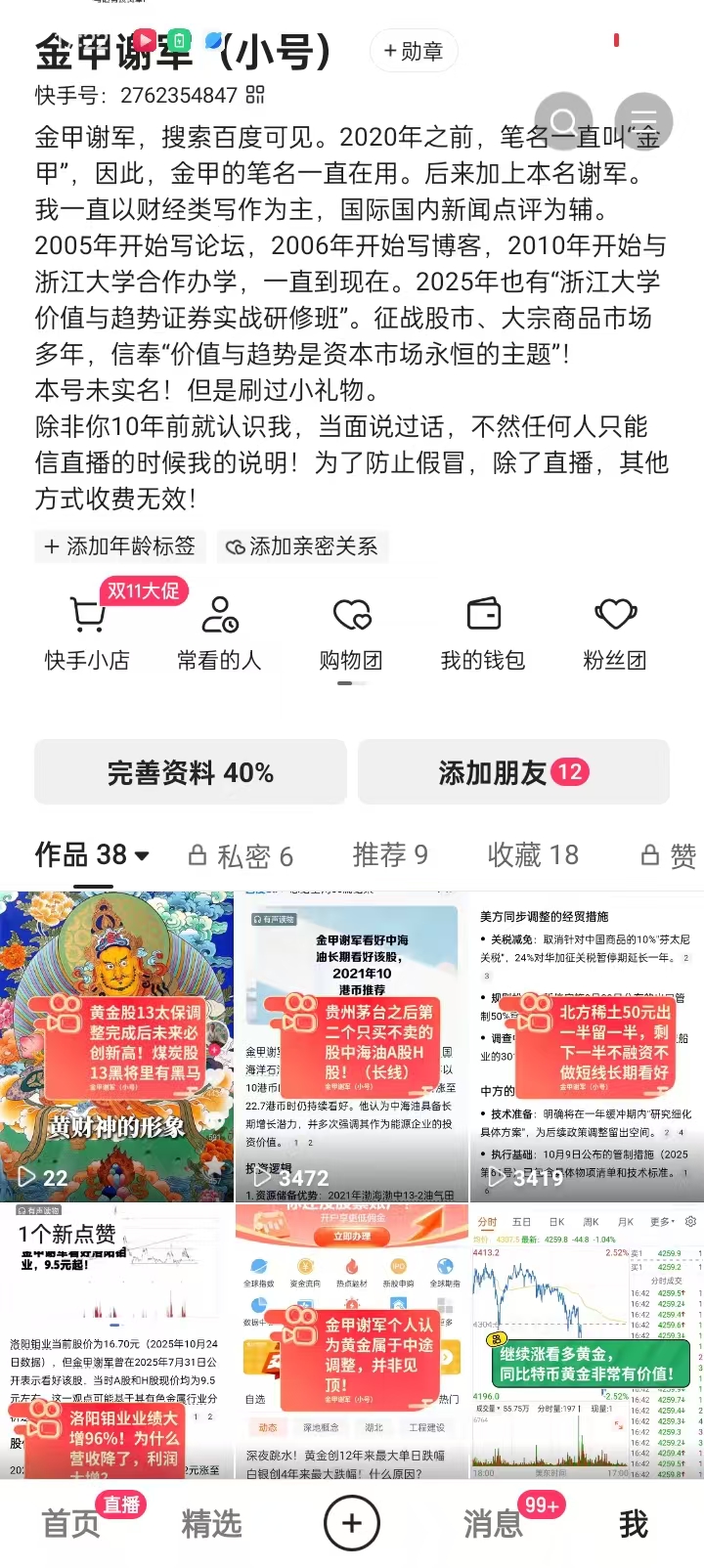
Task: Open 快手小店 shop
Action: (87, 633)
